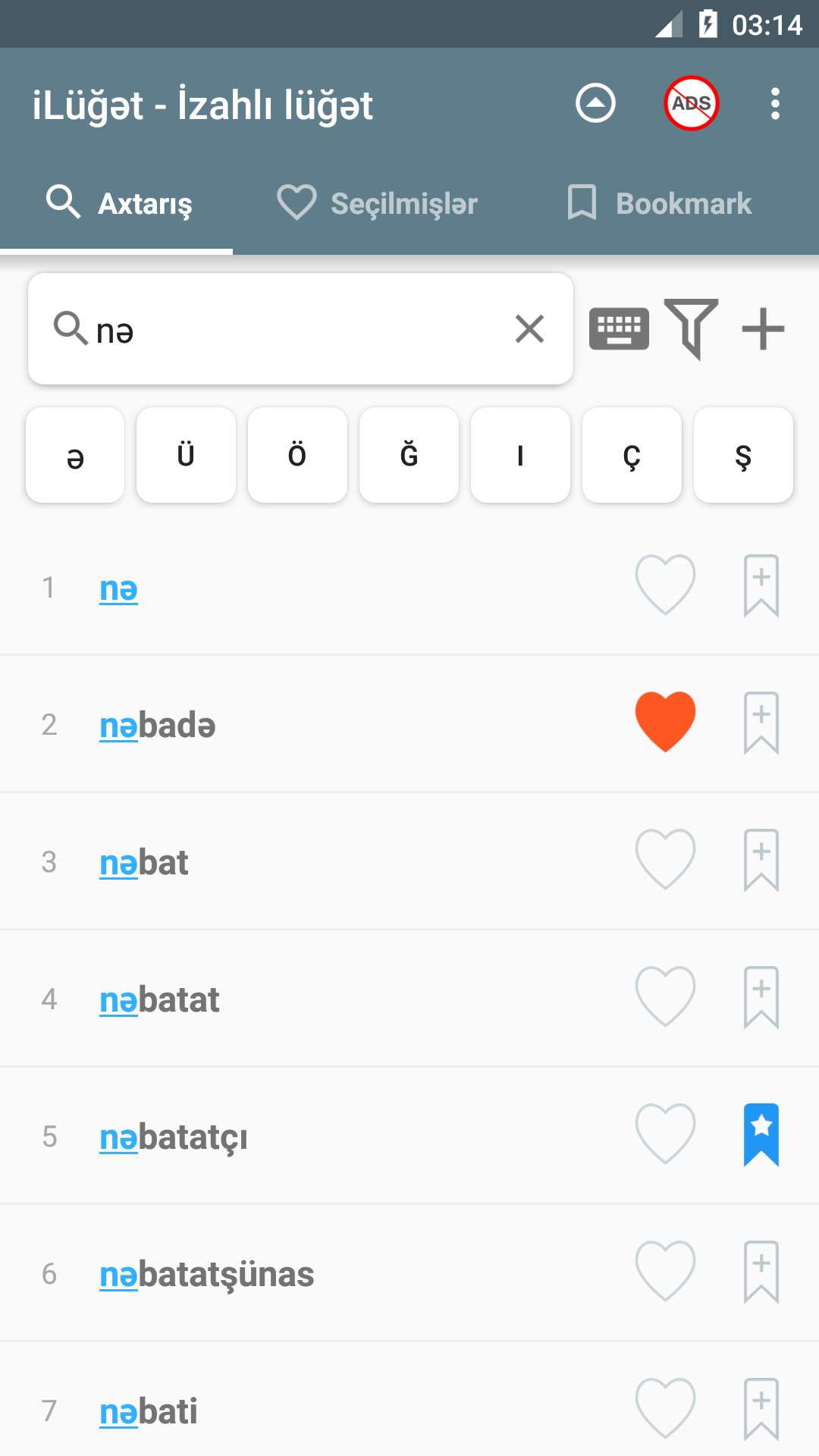Select the Axtarış tab
Viewport: 819px width, 1456px height.
click(x=121, y=203)
